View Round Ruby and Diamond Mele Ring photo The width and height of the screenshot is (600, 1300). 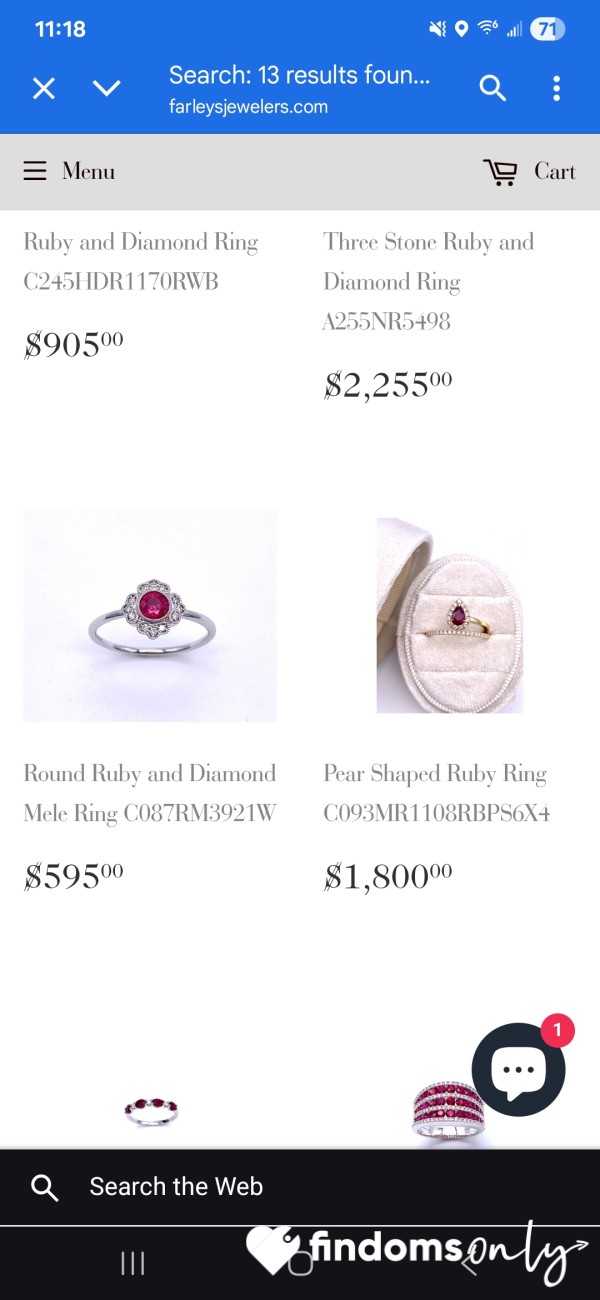click(150, 615)
